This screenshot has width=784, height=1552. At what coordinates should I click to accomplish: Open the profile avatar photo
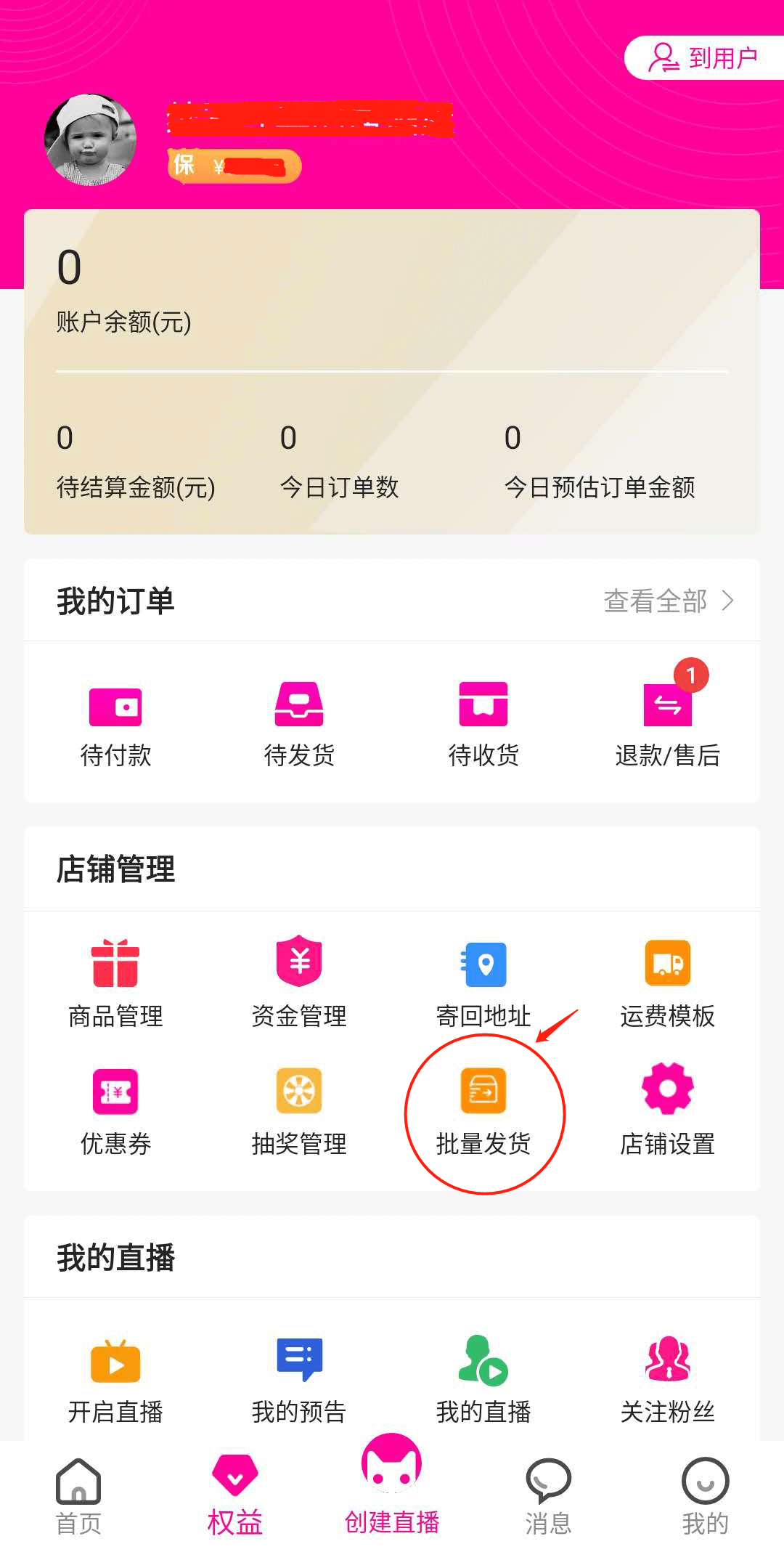[x=91, y=139]
